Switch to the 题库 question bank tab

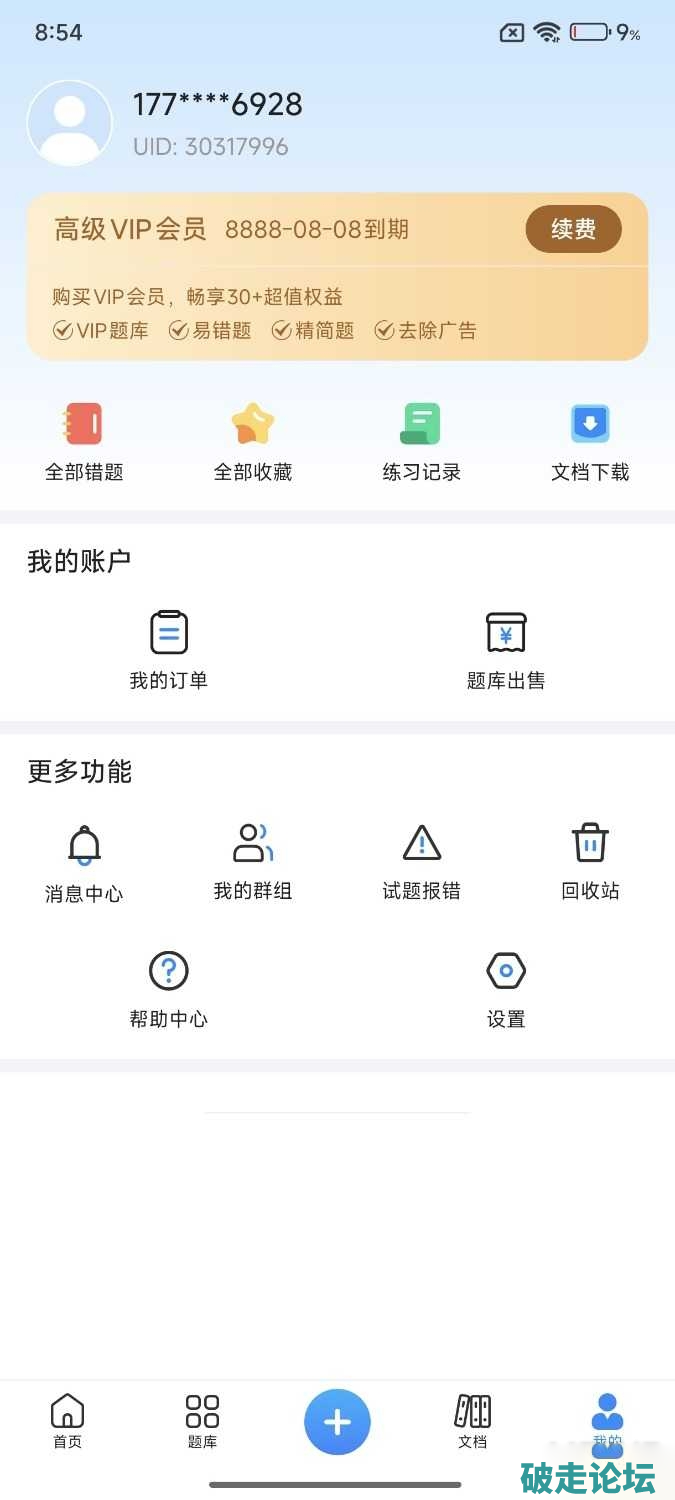(x=202, y=1421)
